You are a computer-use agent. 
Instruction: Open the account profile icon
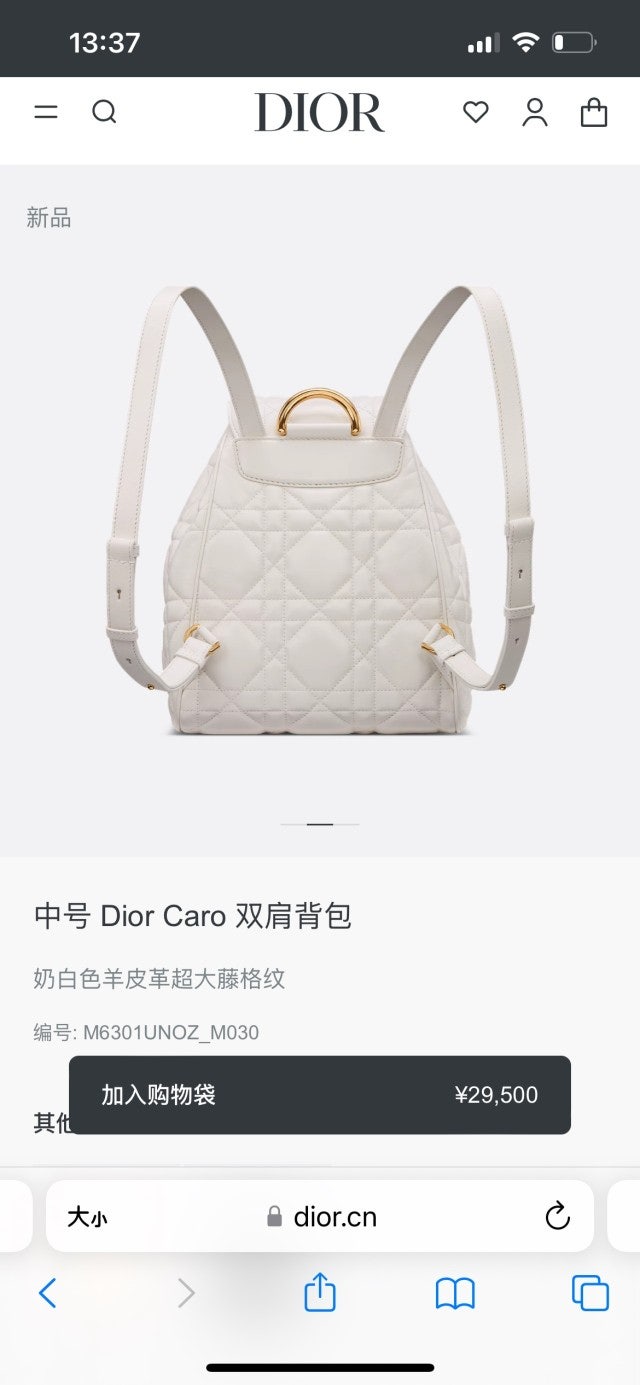point(535,112)
